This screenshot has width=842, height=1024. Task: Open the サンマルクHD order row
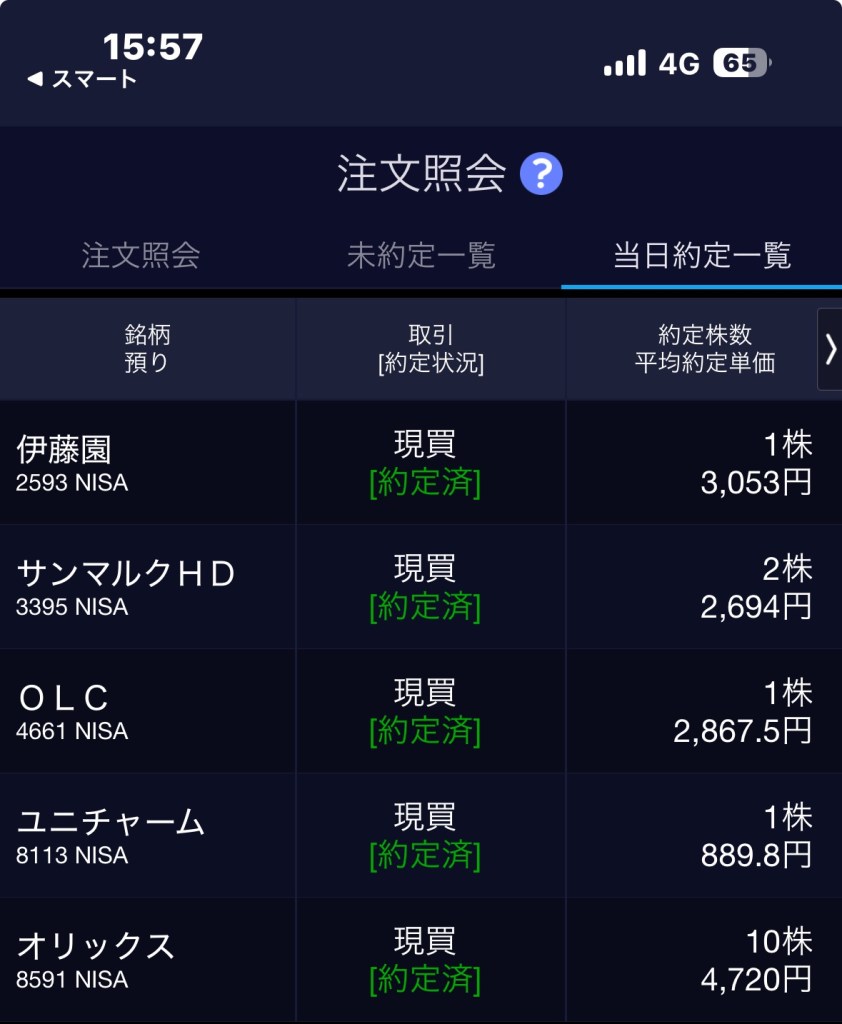click(x=420, y=587)
